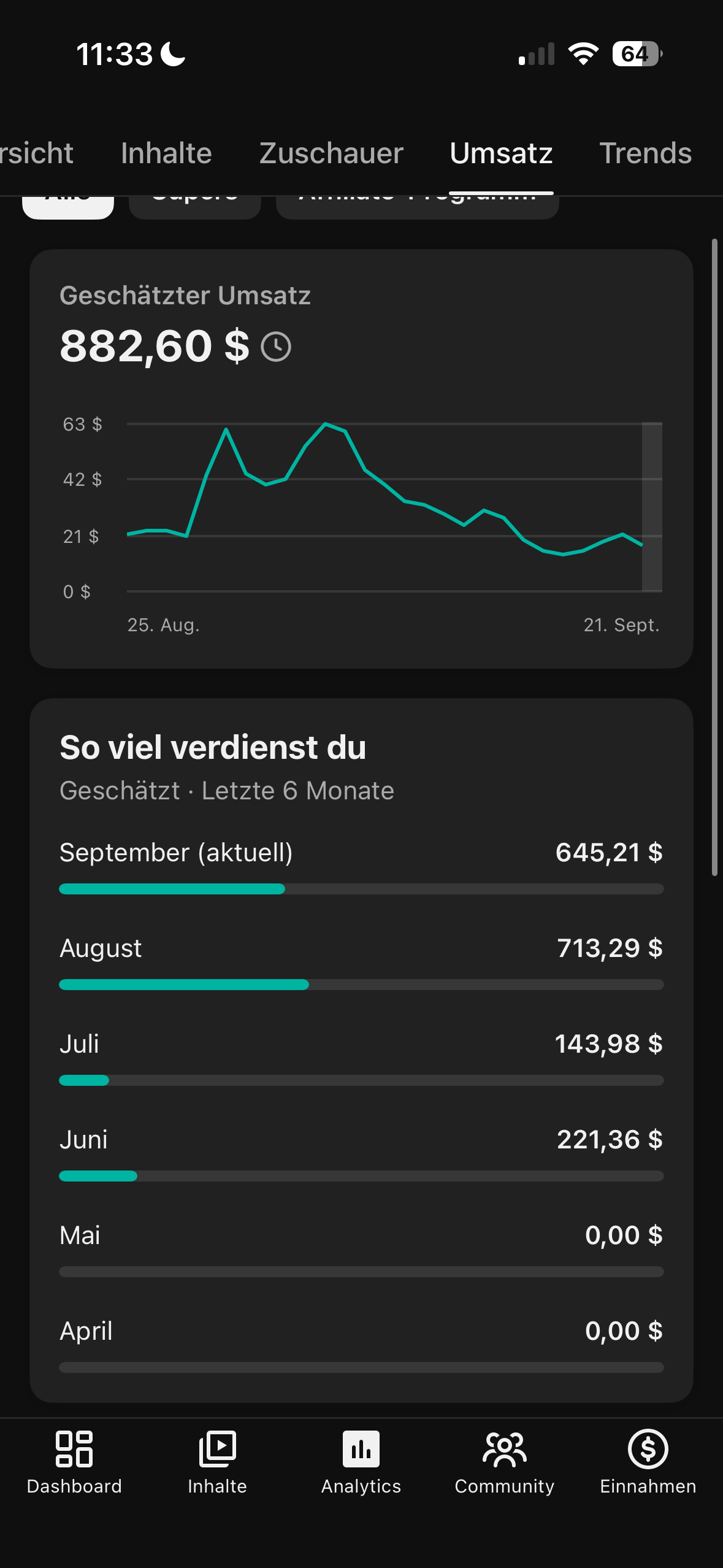This screenshot has width=723, height=1568.
Task: Open the Zuschauer tab
Action: (x=331, y=153)
